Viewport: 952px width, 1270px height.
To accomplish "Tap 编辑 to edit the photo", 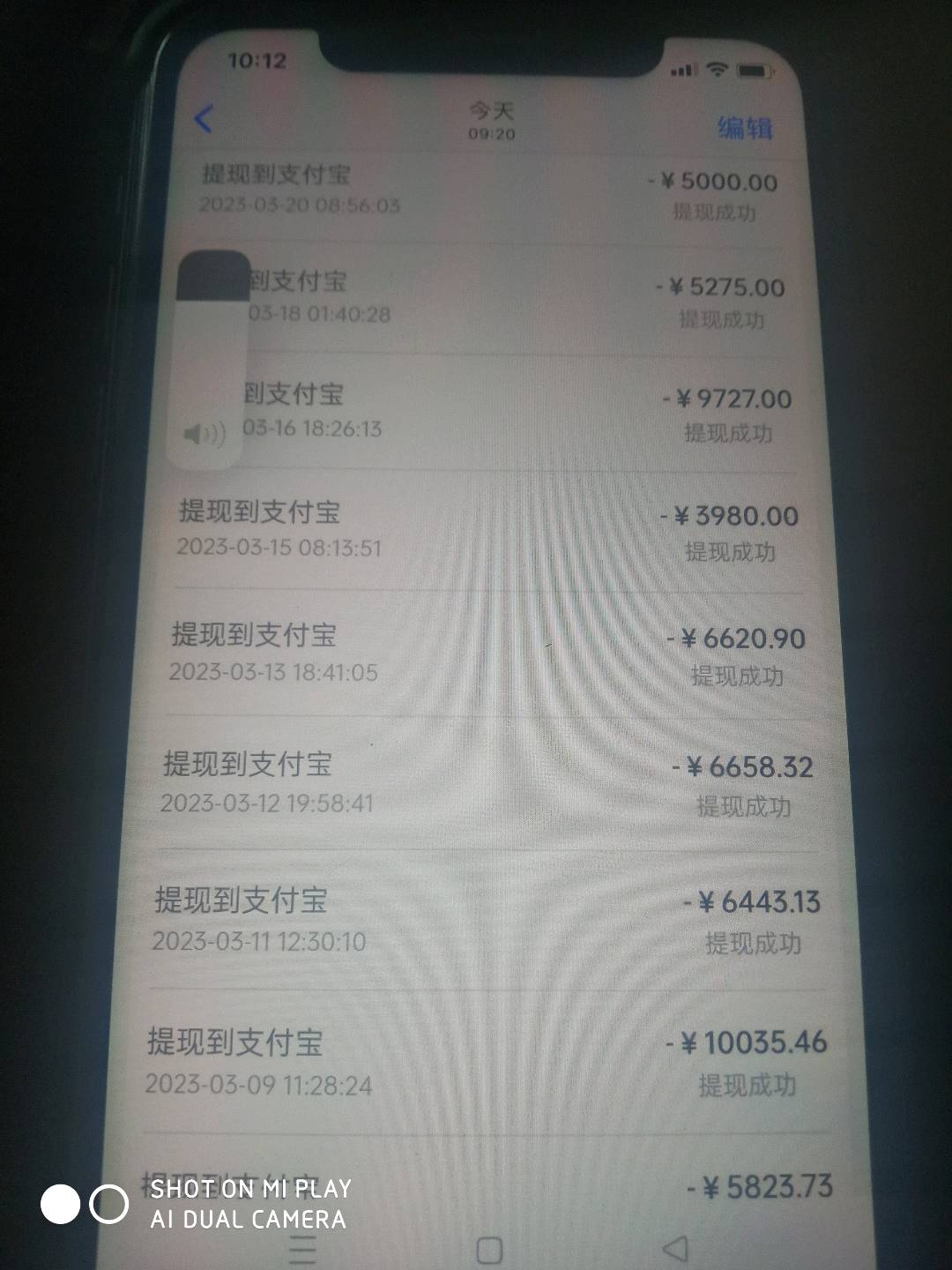I will click(x=745, y=128).
